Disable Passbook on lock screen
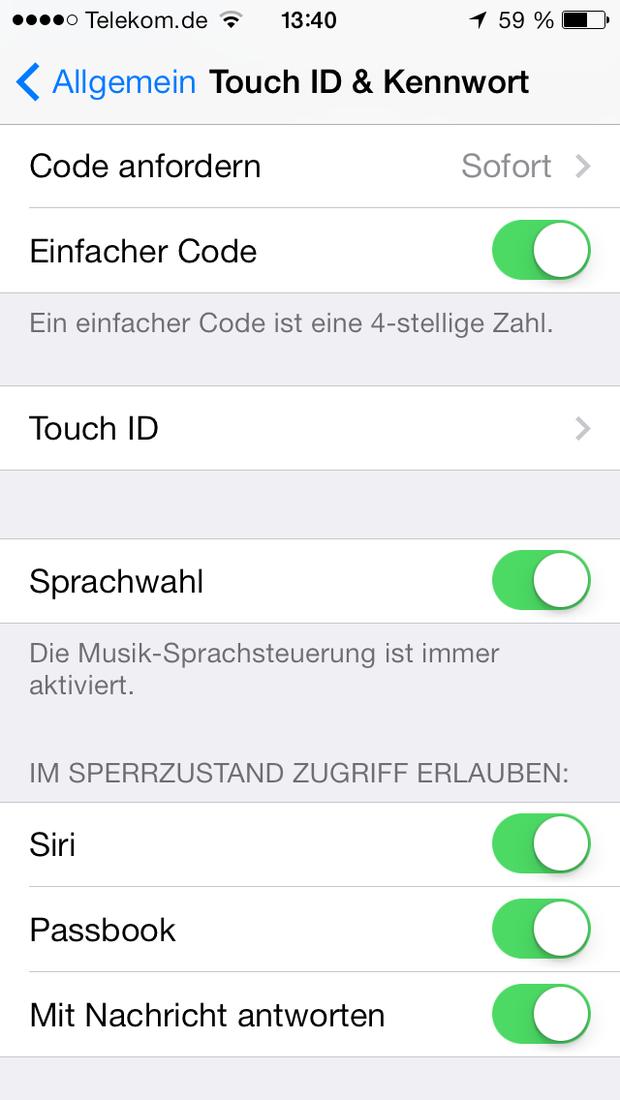Viewport: 620px width, 1100px height. (x=541, y=929)
